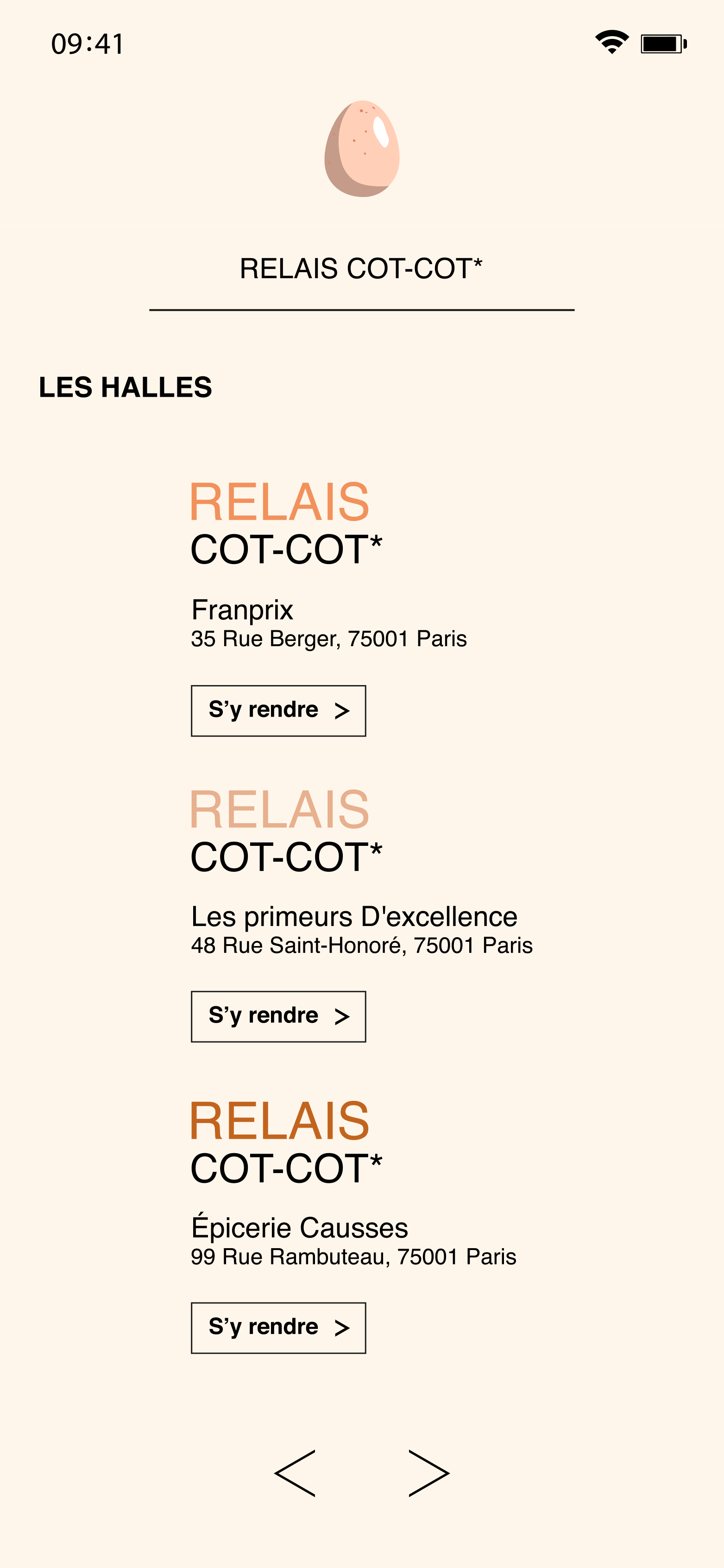Tap S'y rendre under Épicerie Causses
The image size is (724, 1568).
tap(278, 1327)
